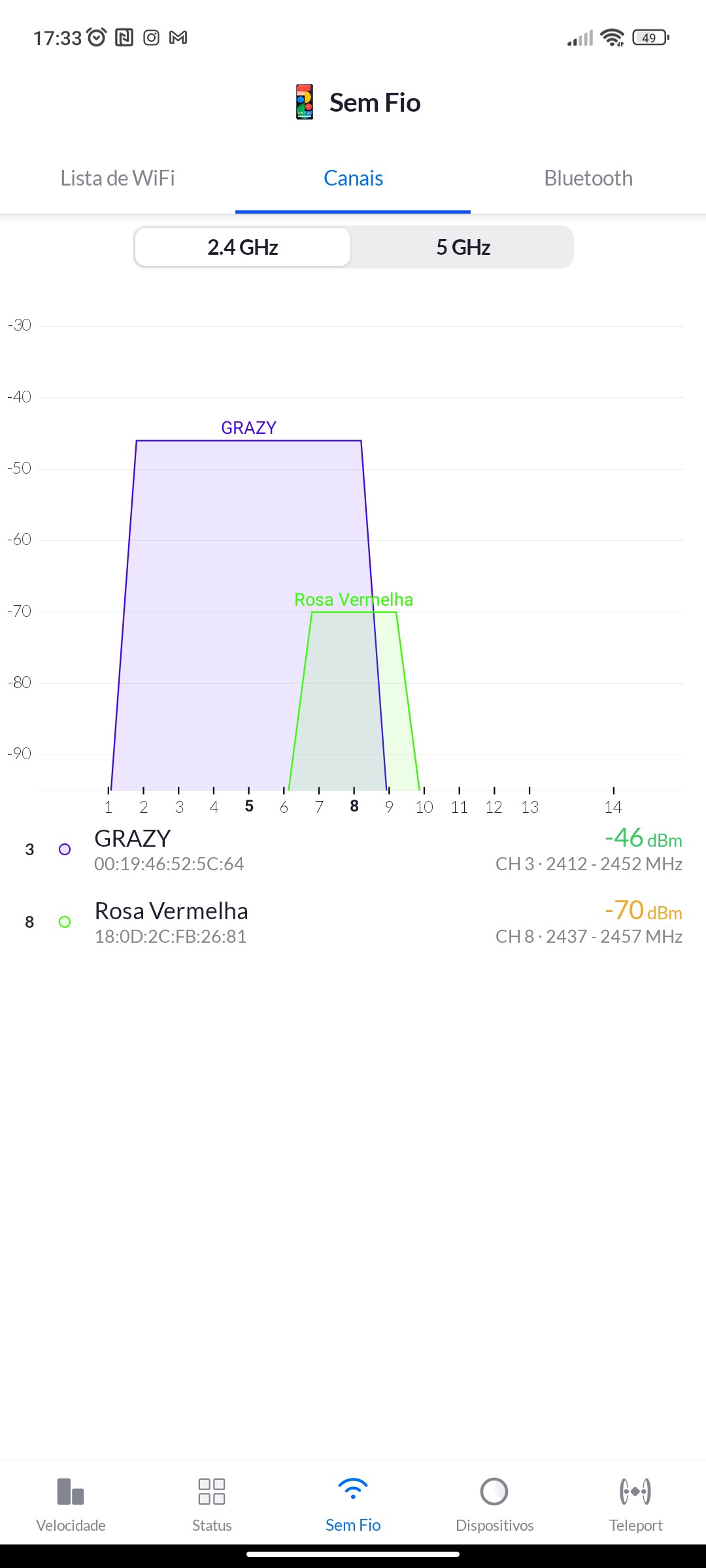Select the Canais tab

click(353, 178)
